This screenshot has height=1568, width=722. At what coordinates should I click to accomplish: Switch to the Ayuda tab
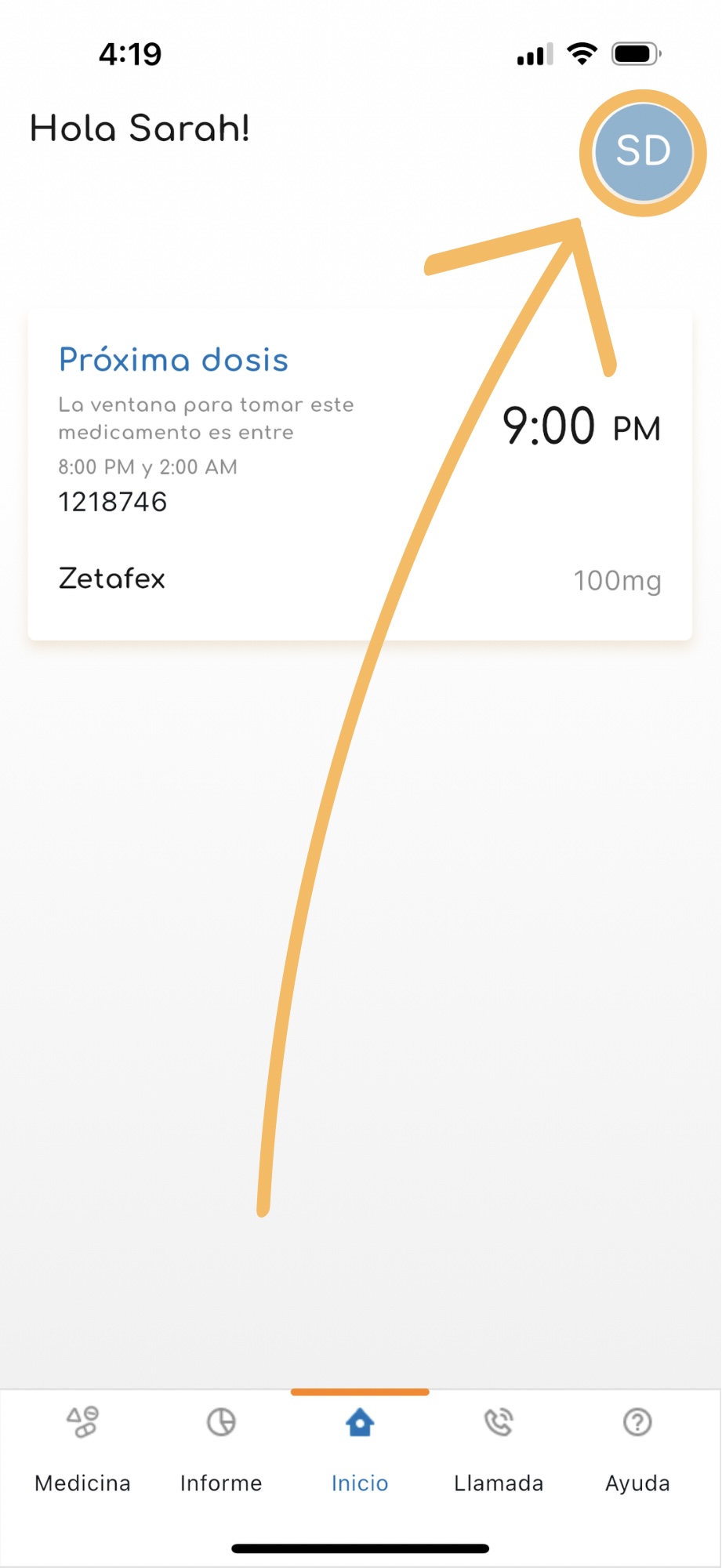(x=637, y=1449)
